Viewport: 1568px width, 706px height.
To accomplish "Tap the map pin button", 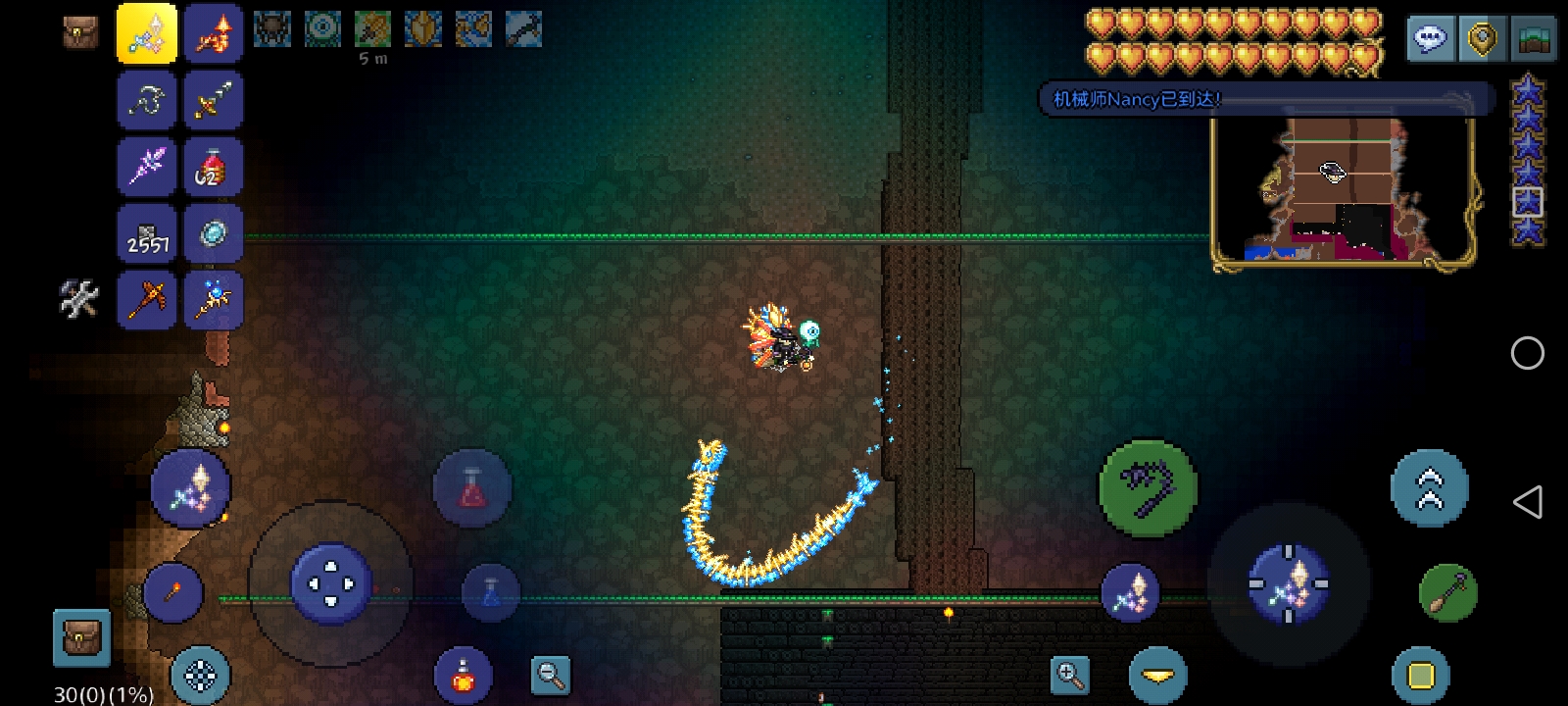I will (x=1482, y=39).
